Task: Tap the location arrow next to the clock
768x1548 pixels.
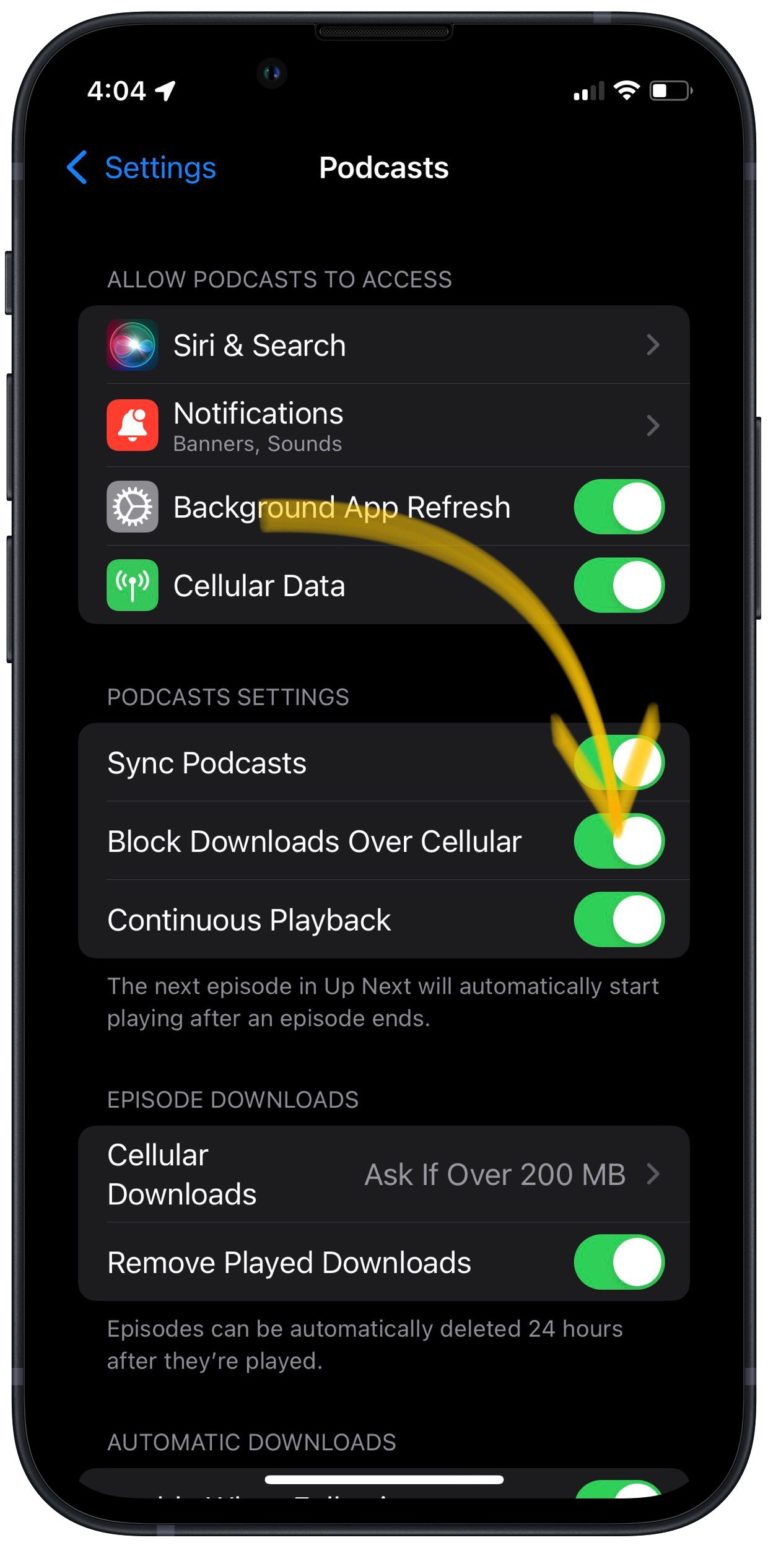Action: tap(165, 89)
